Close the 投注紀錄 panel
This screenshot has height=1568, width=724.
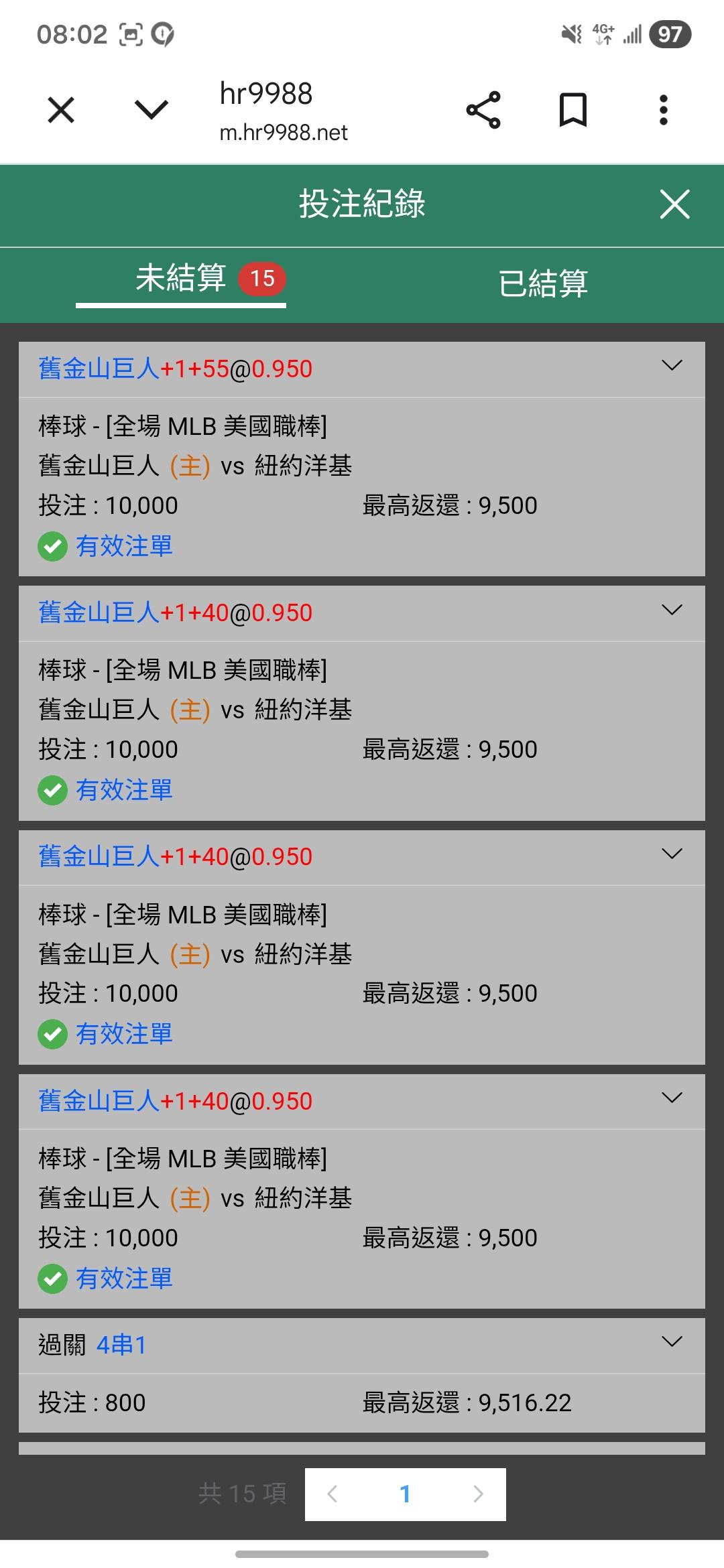click(x=674, y=204)
